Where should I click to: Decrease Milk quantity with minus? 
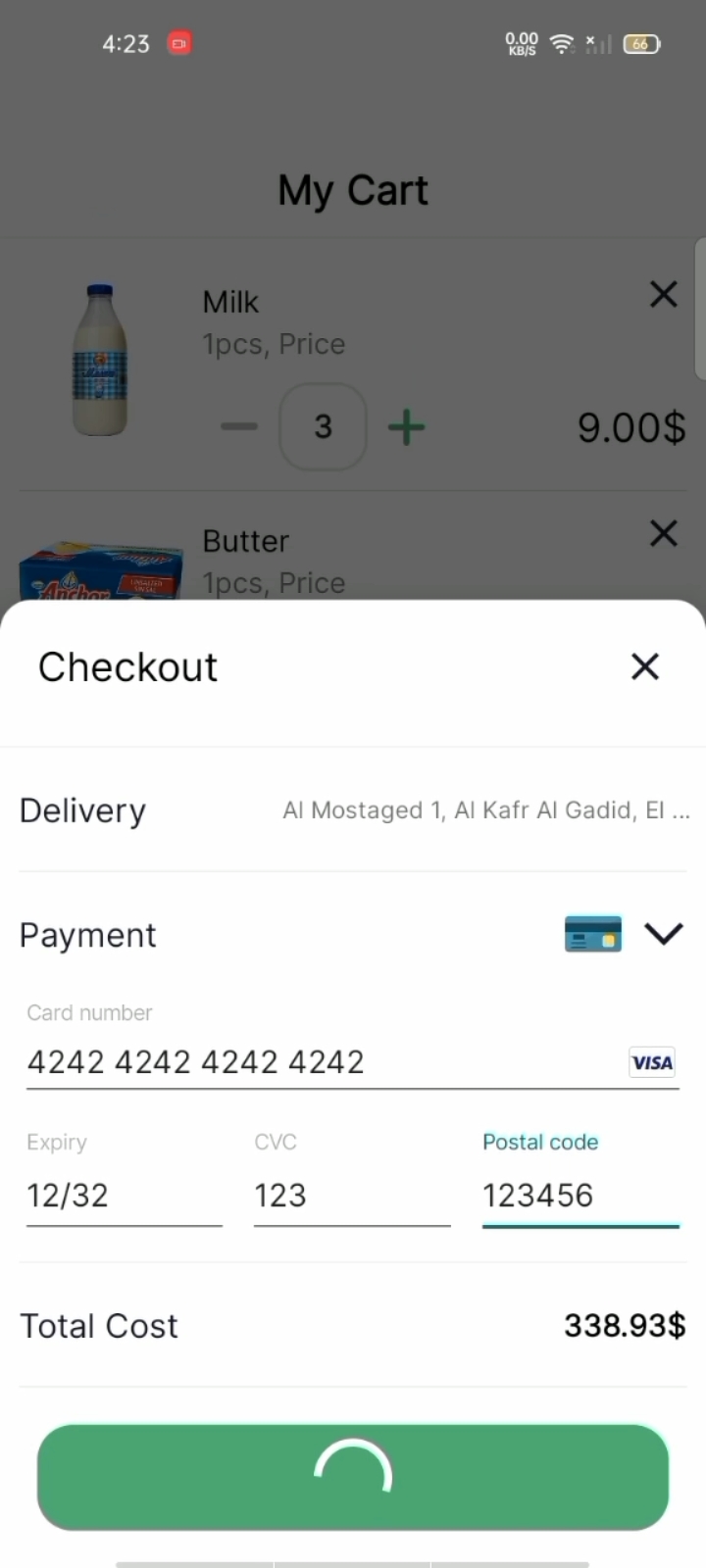click(238, 426)
